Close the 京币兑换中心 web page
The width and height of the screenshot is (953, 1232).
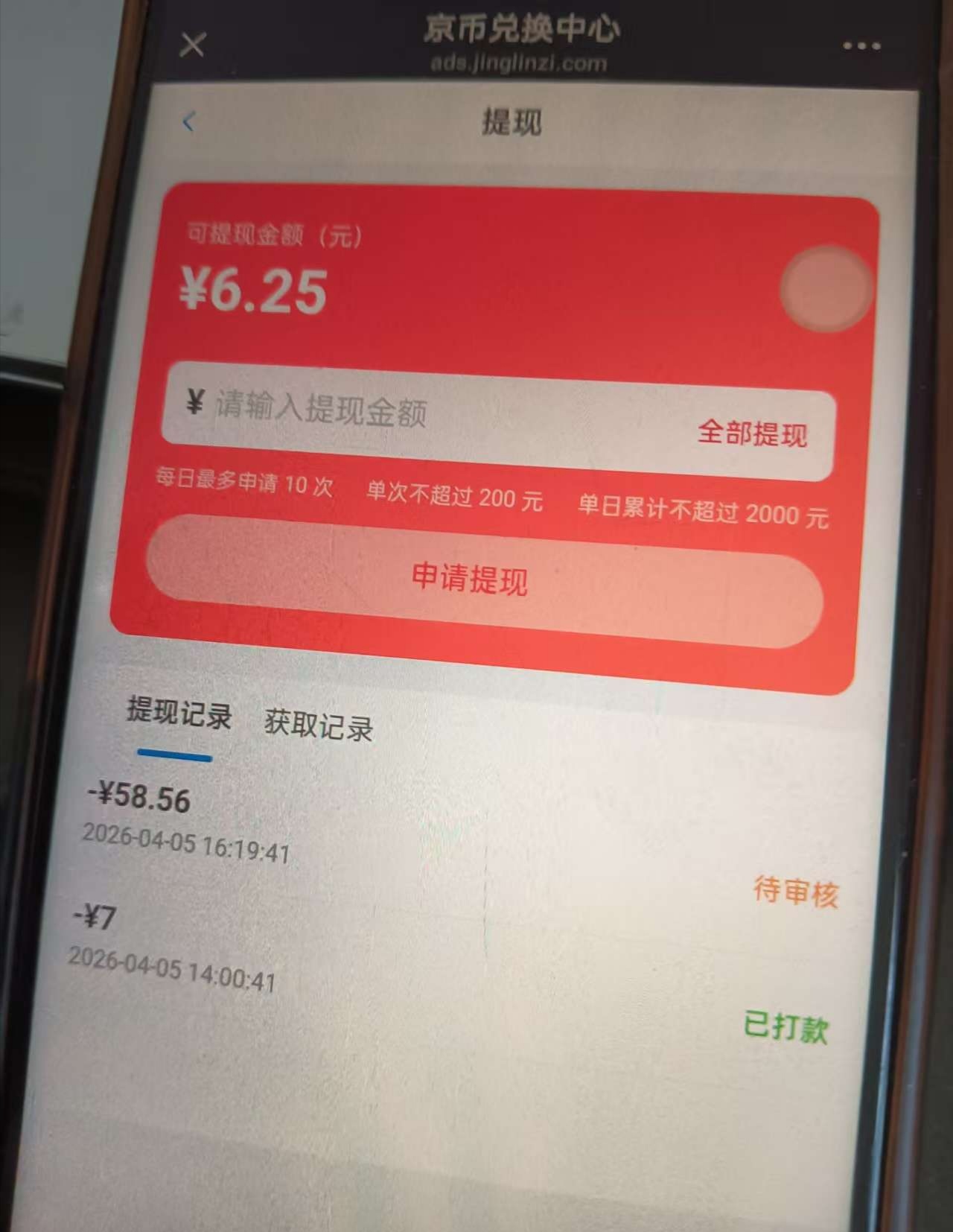coord(192,45)
